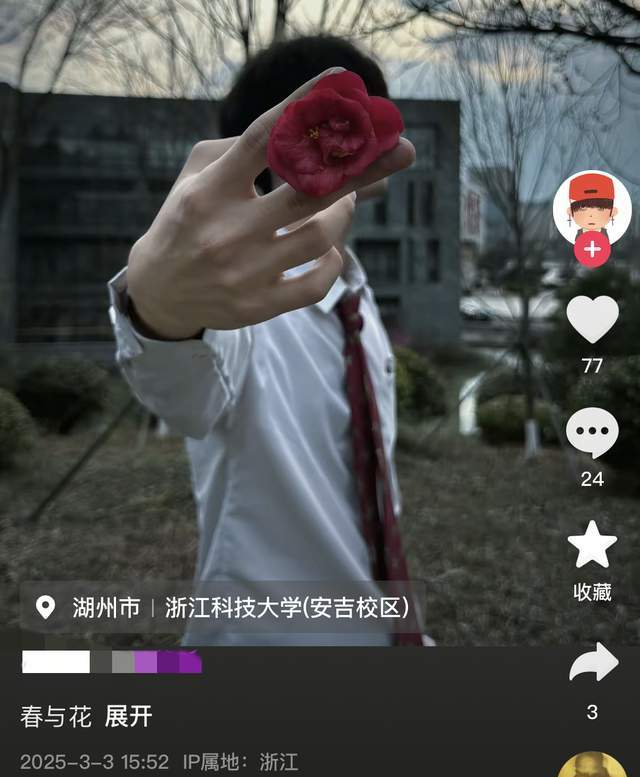Like this post with the heart
The image size is (640, 777).
coord(592,319)
